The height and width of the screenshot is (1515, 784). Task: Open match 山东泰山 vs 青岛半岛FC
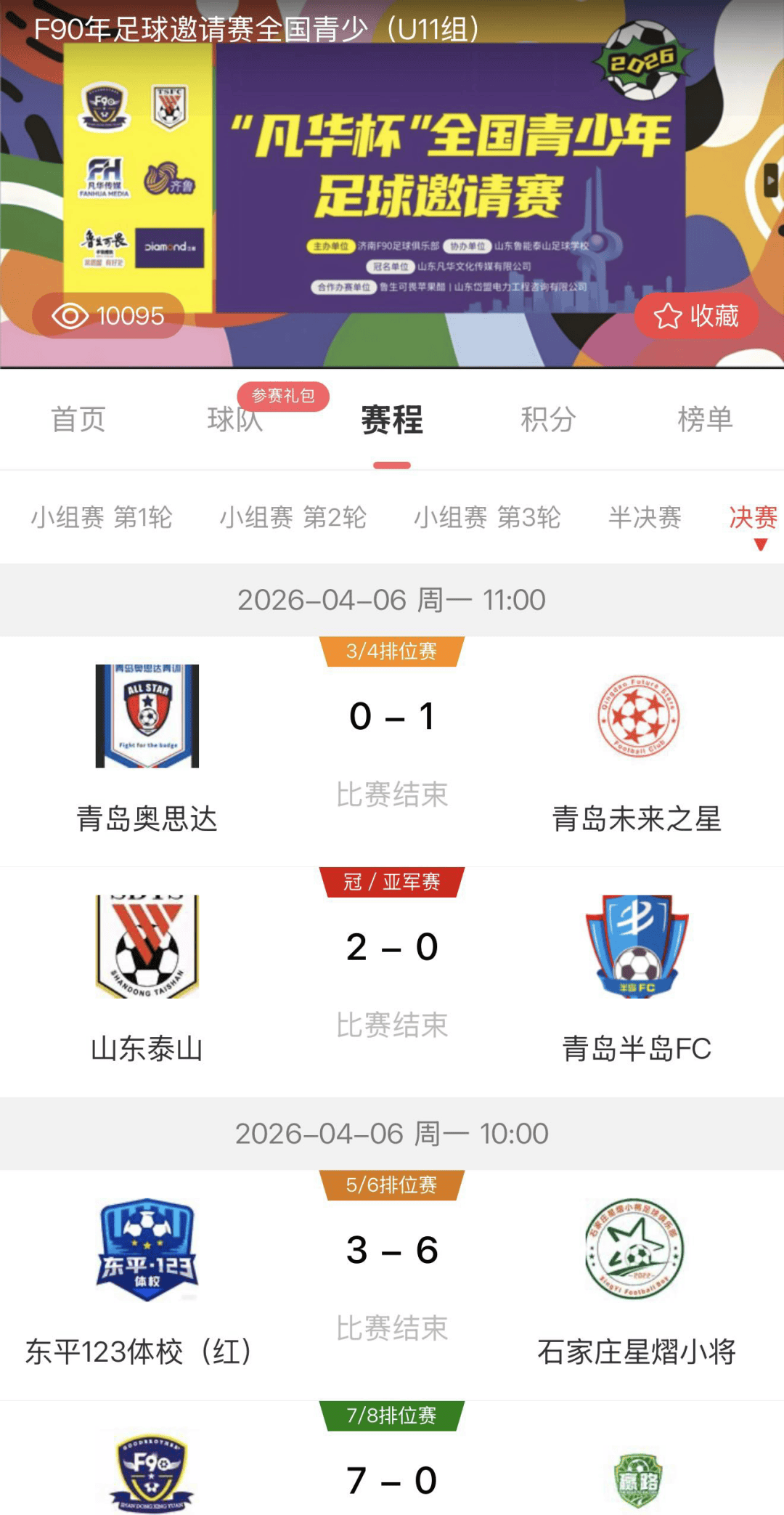[392, 982]
